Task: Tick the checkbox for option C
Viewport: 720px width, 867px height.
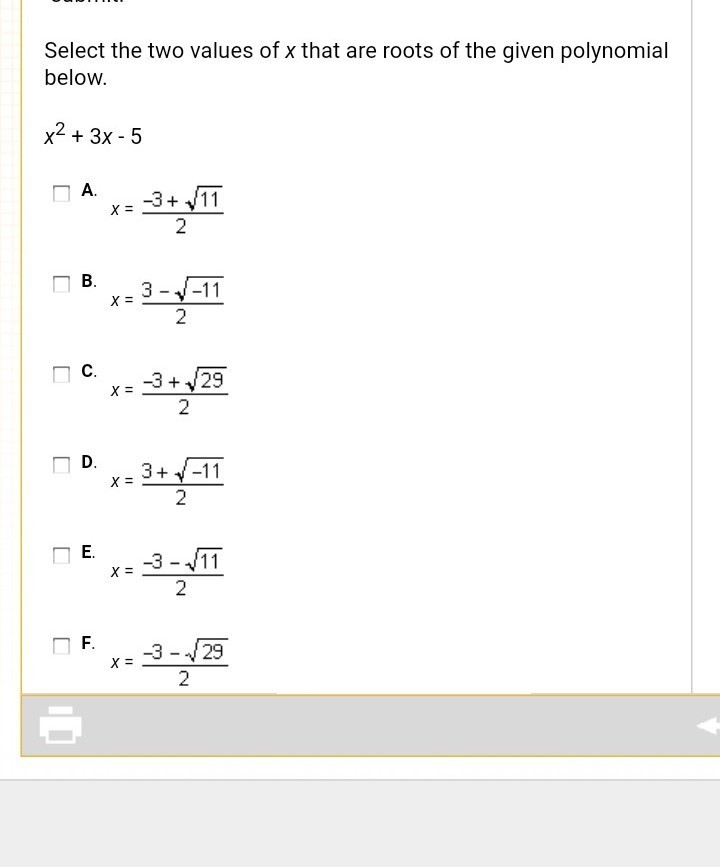Action: click(x=62, y=374)
